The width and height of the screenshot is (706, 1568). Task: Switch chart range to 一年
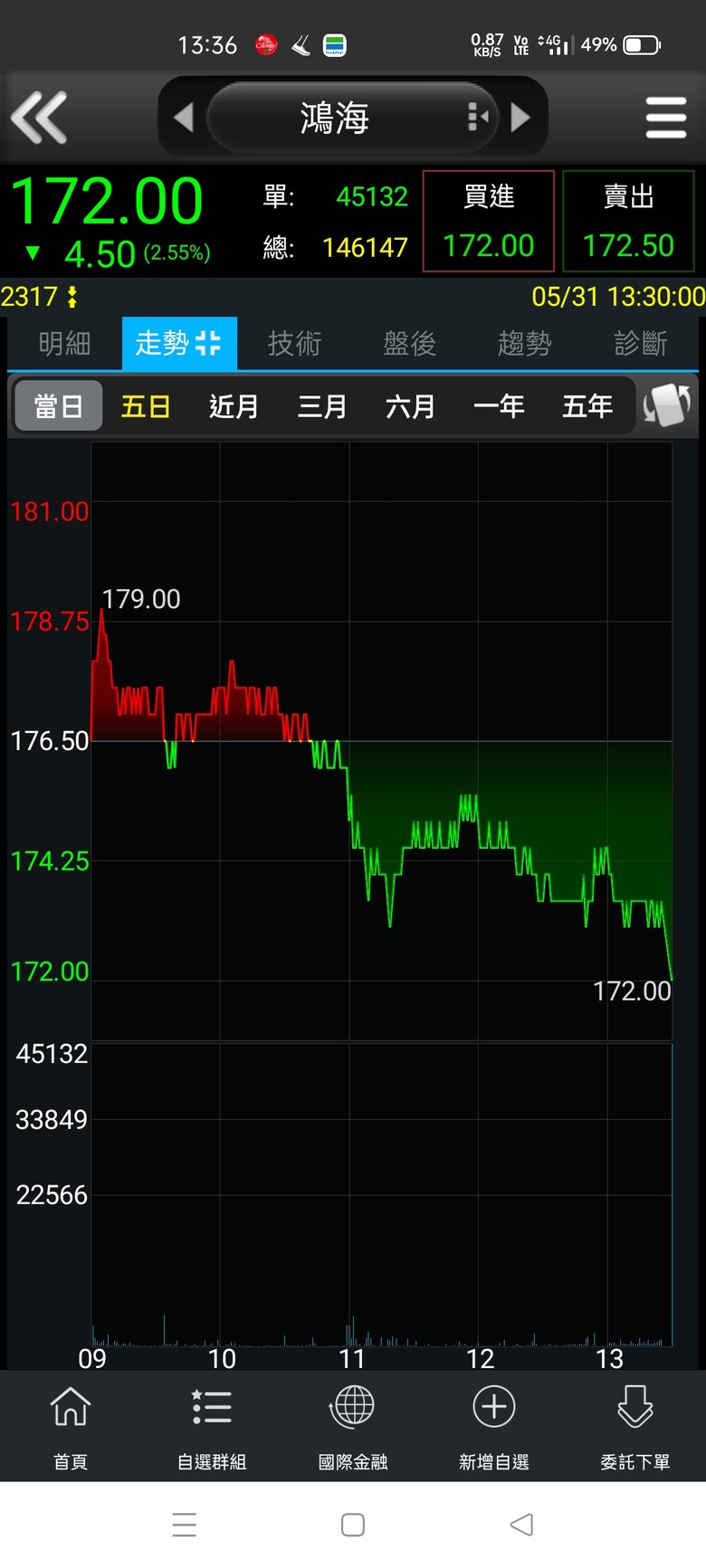click(x=499, y=406)
